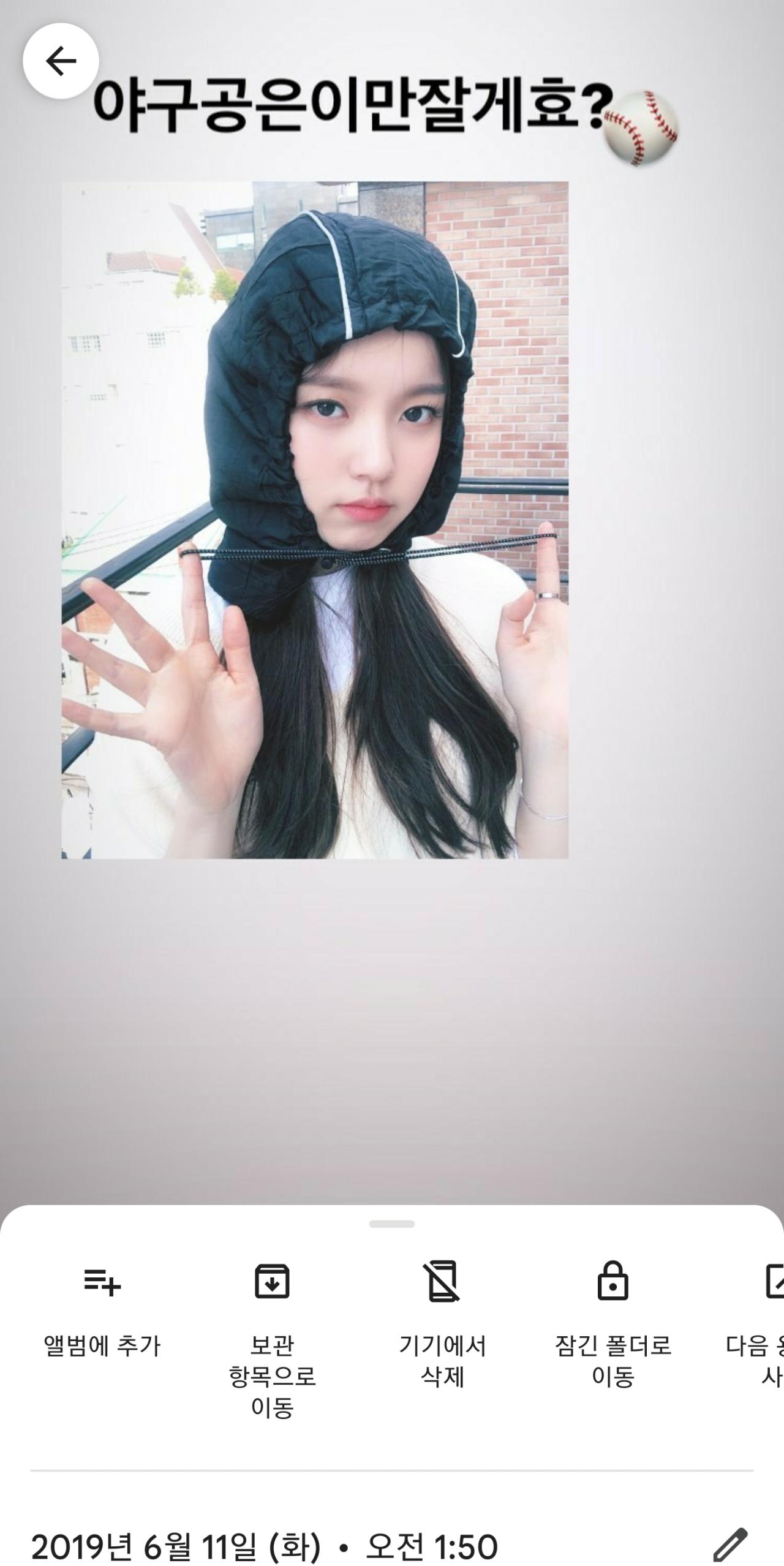The image size is (784, 1566).
Task: Go back using the arrow button
Action: tap(61, 61)
